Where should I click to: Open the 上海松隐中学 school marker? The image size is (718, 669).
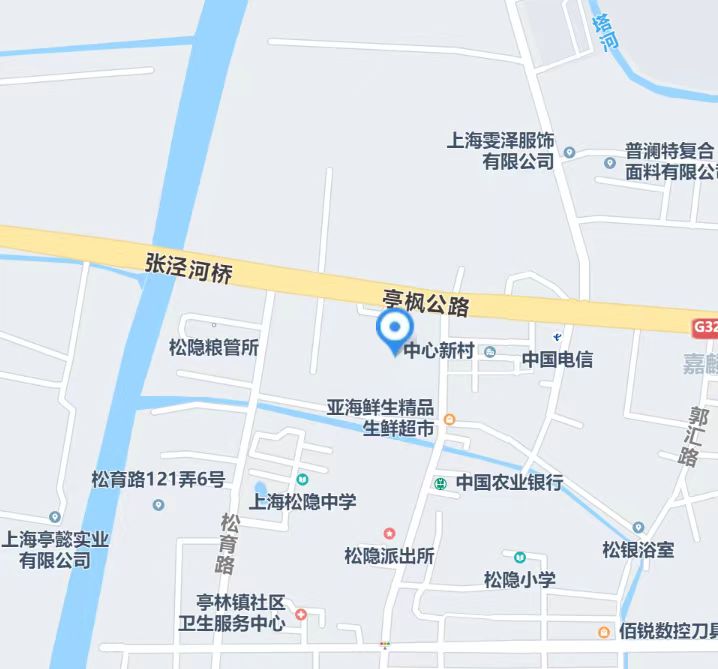click(302, 480)
